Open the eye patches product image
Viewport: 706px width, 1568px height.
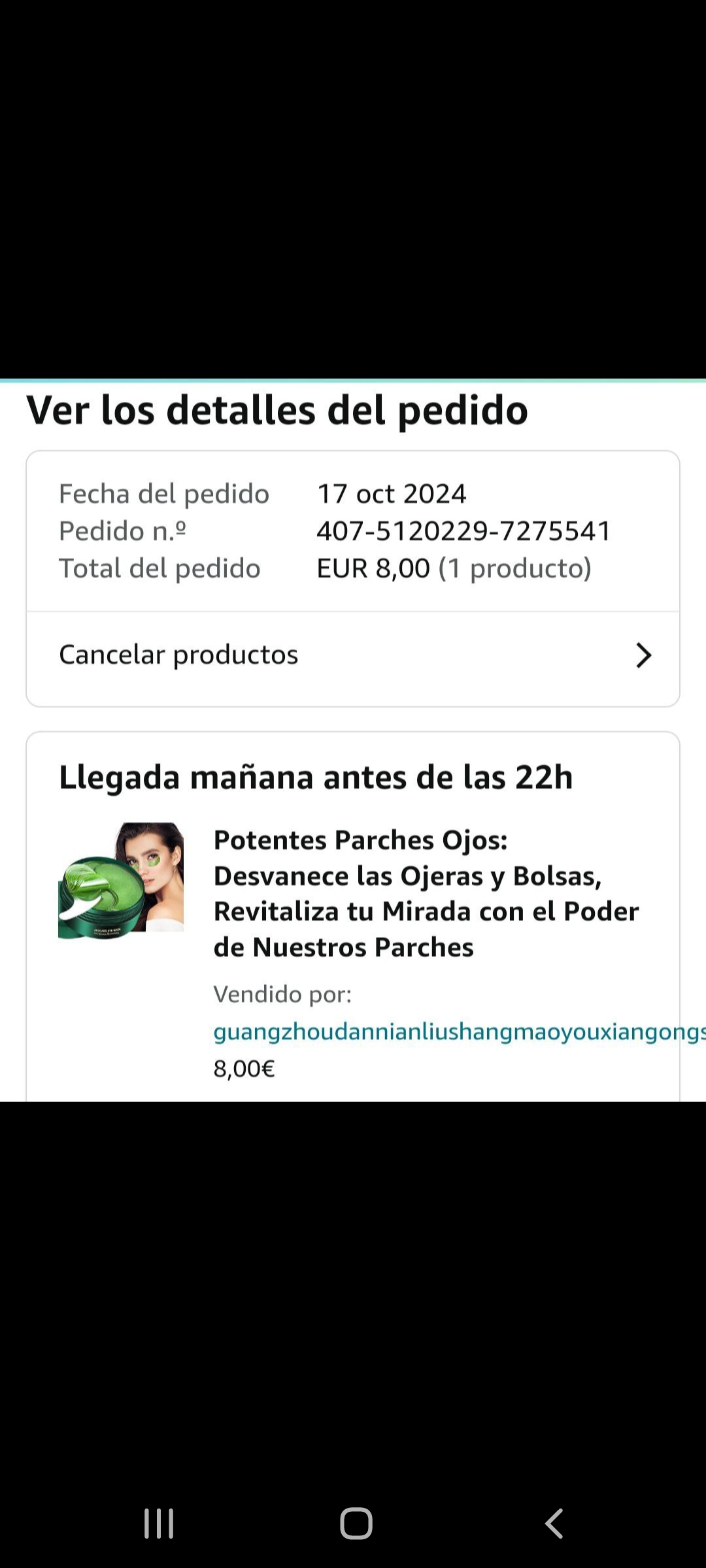121,880
